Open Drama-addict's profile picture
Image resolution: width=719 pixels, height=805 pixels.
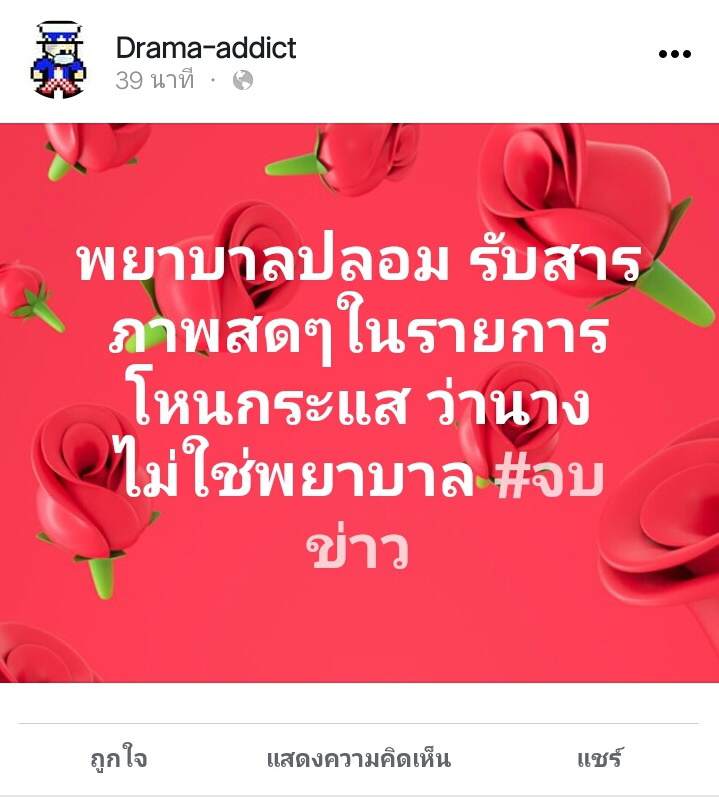click(x=58, y=60)
